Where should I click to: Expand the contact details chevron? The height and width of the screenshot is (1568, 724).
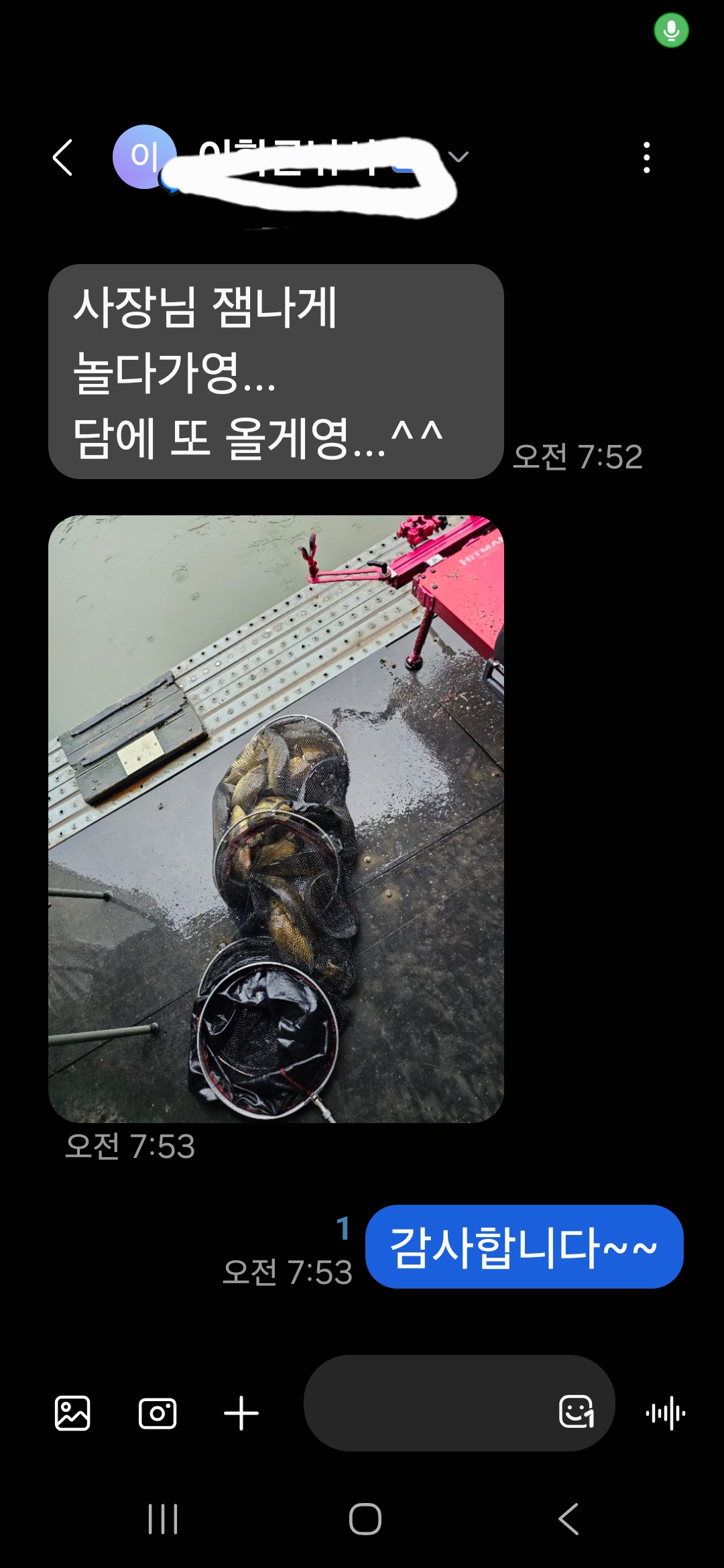[459, 157]
